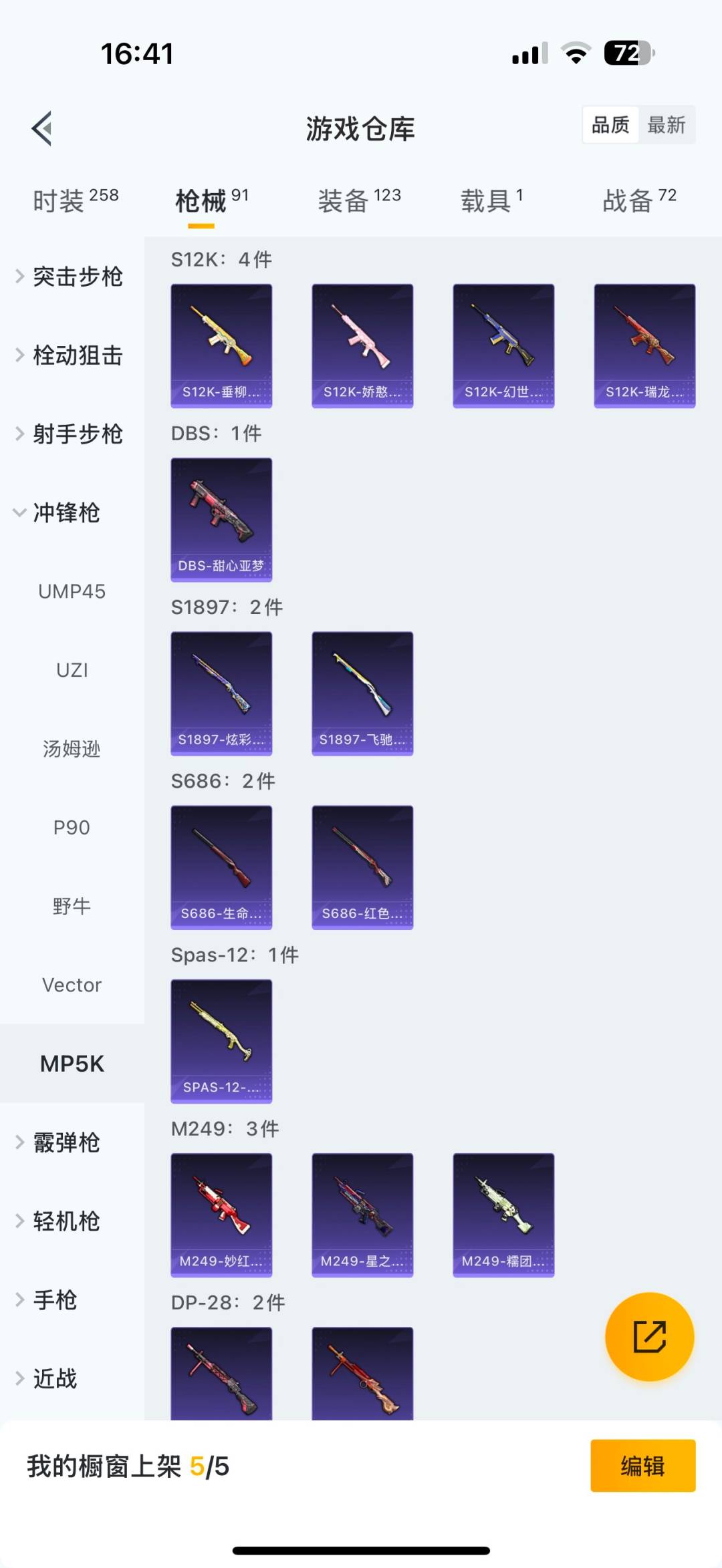Navigate back using the top-left arrow
722x1568 pixels.
(42, 128)
